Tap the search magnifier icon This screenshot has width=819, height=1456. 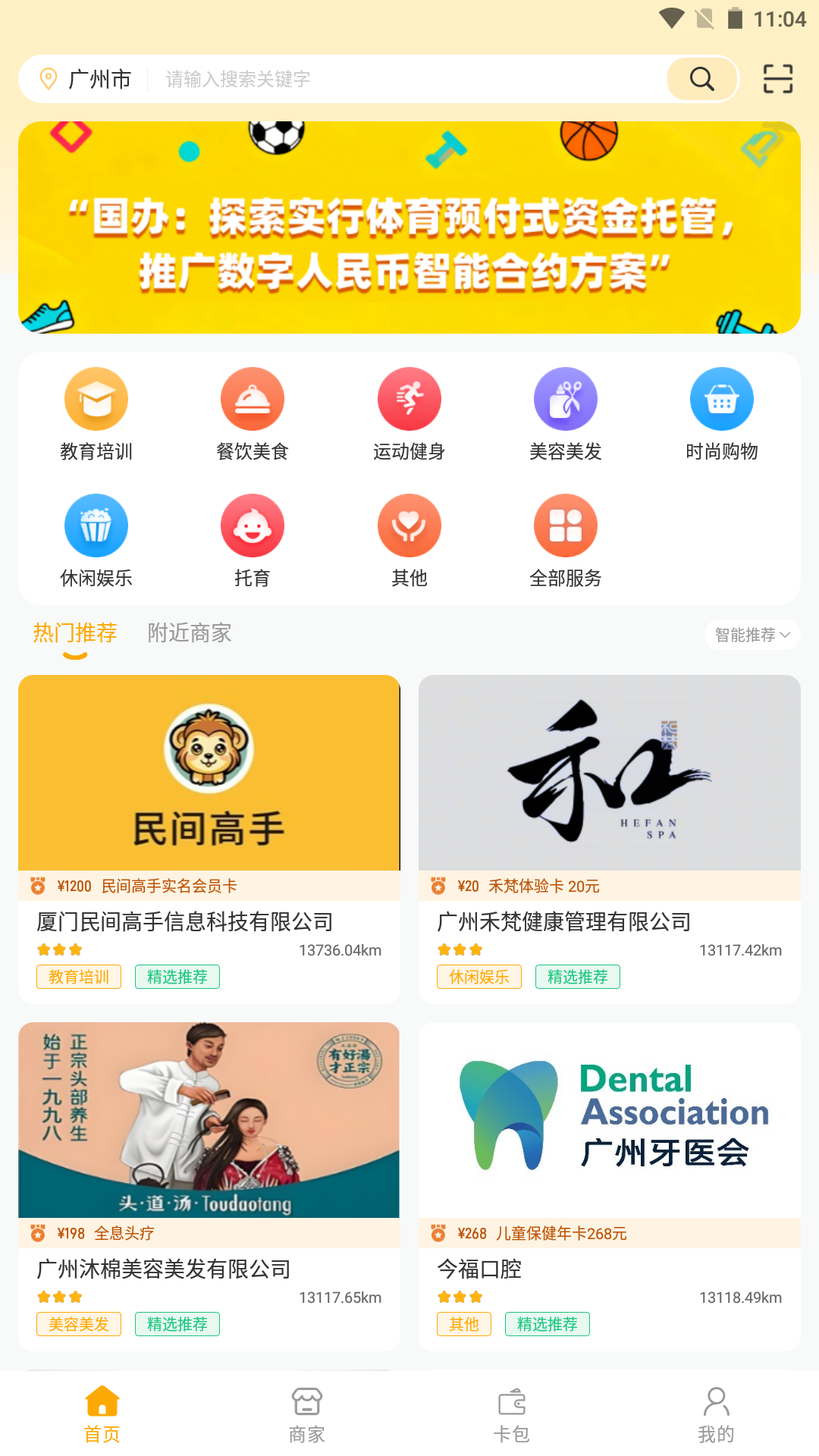701,78
